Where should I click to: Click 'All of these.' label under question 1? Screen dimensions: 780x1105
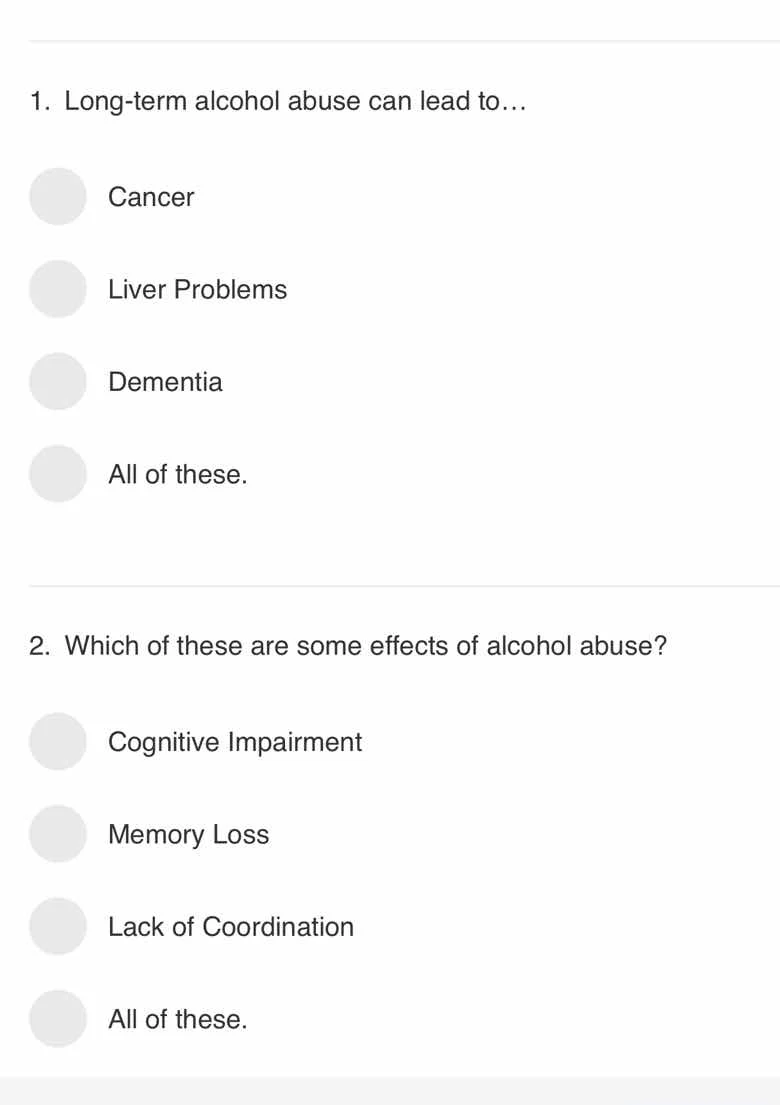pyautogui.click(x=177, y=473)
